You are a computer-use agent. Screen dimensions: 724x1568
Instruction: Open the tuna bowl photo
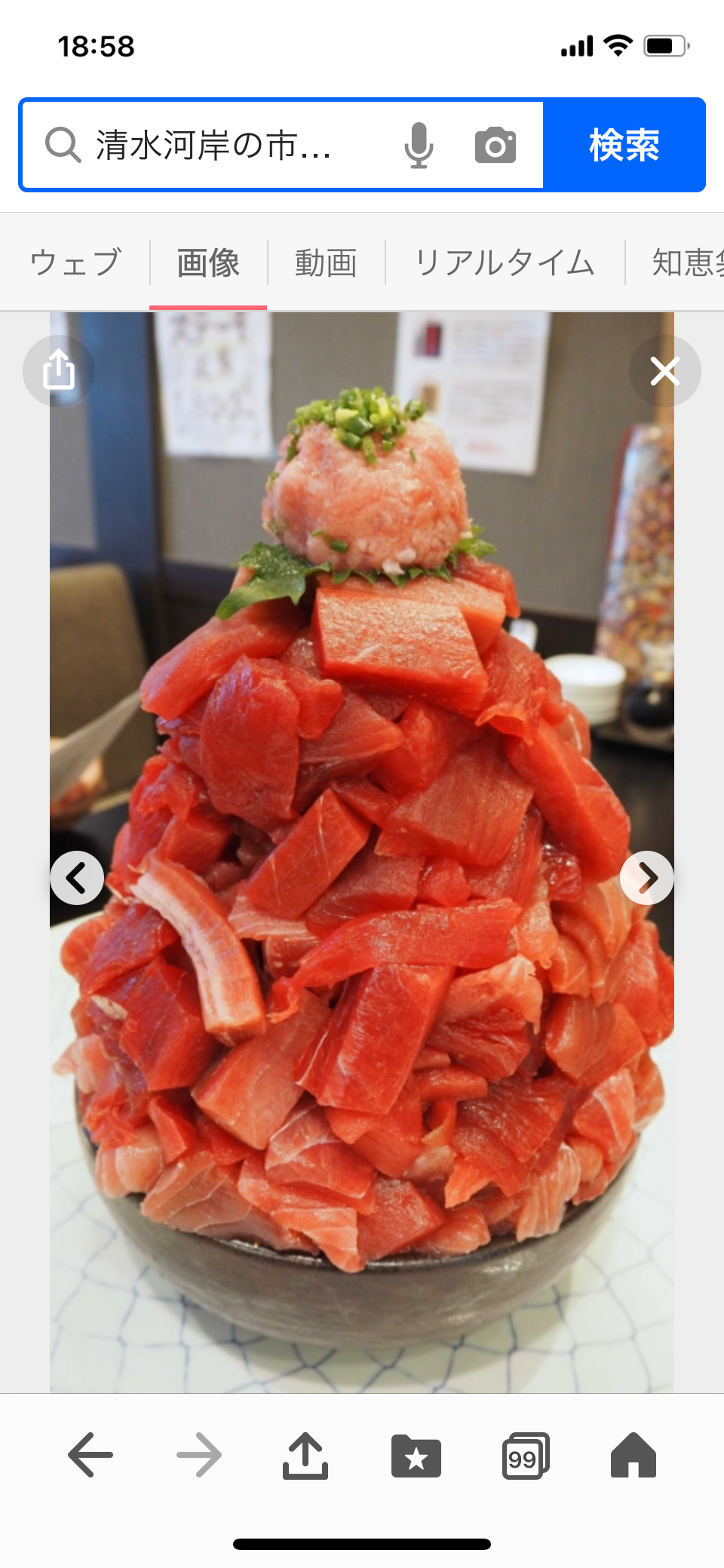click(x=362, y=852)
